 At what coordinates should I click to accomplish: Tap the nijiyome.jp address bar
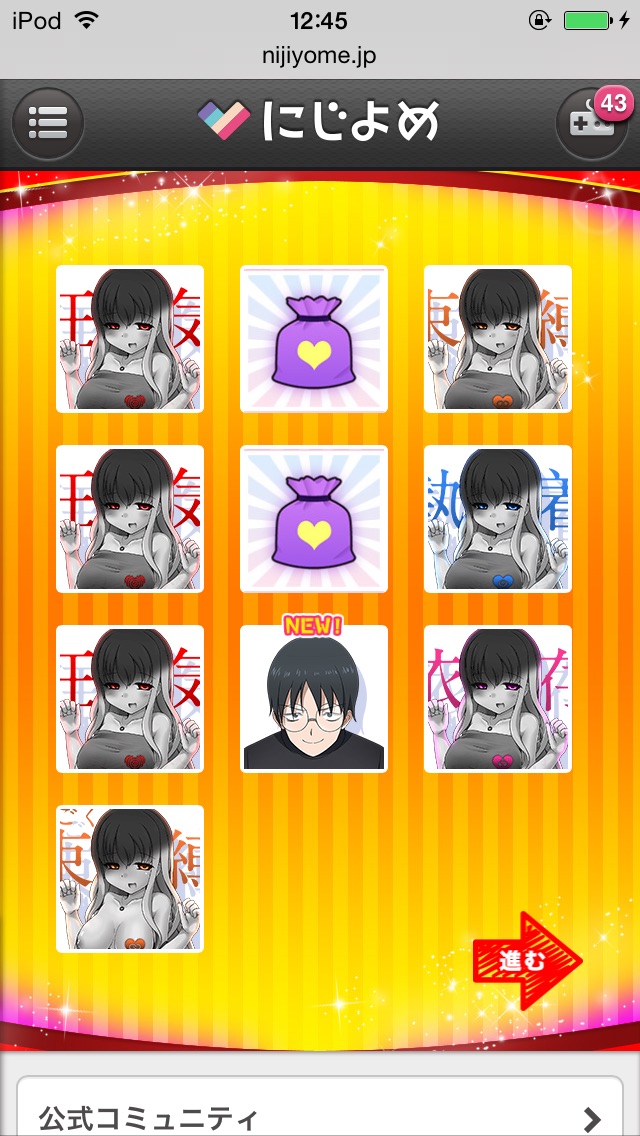[x=320, y=56]
